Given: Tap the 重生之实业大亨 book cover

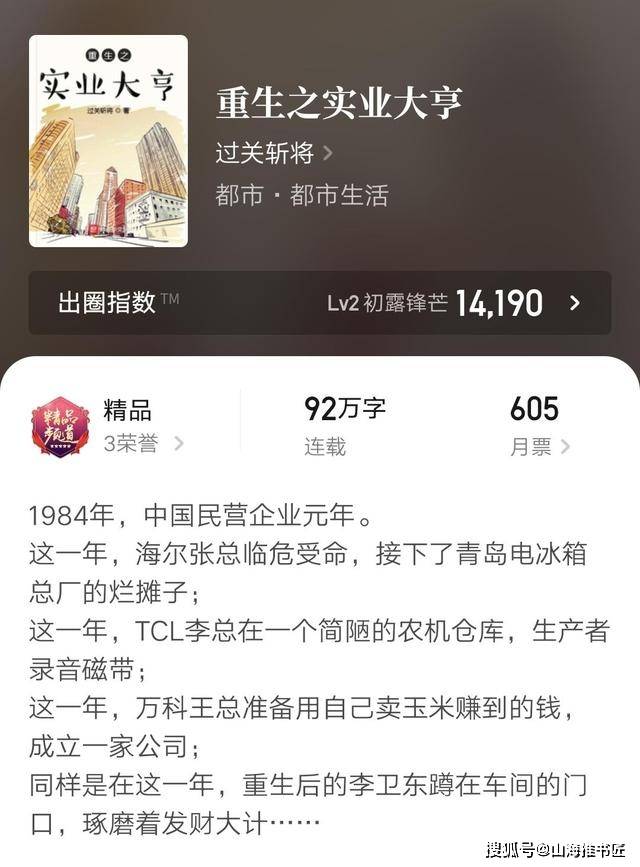Looking at the screenshot, I should tap(108, 141).
